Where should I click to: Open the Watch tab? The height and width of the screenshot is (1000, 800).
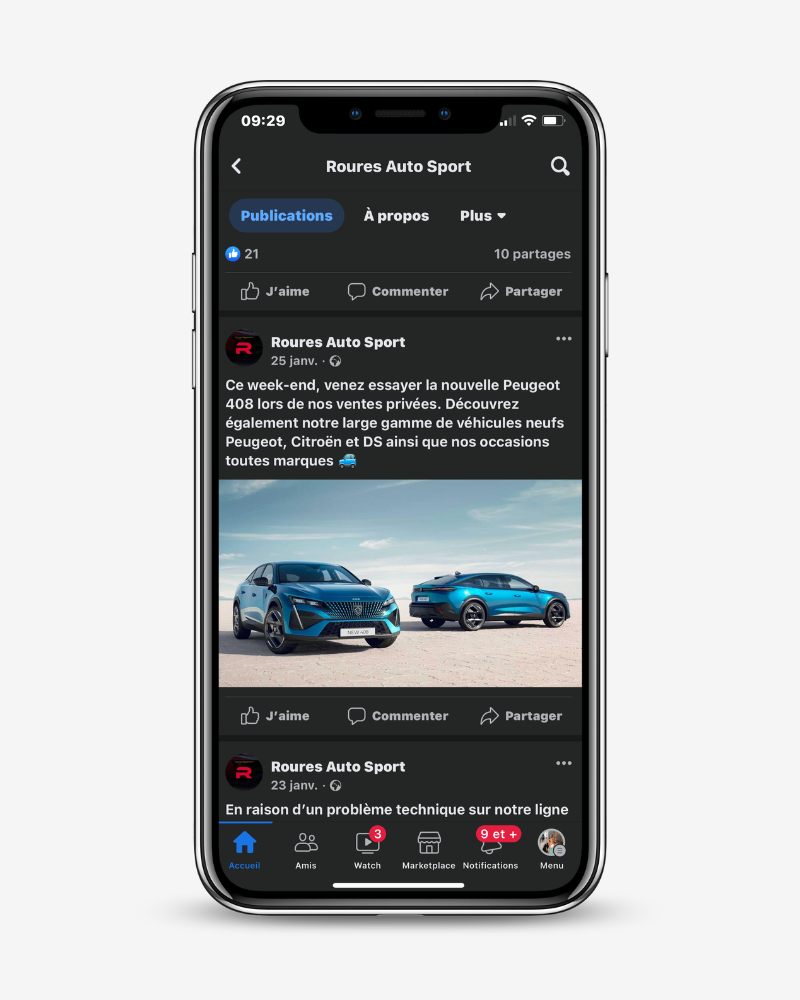[367, 849]
